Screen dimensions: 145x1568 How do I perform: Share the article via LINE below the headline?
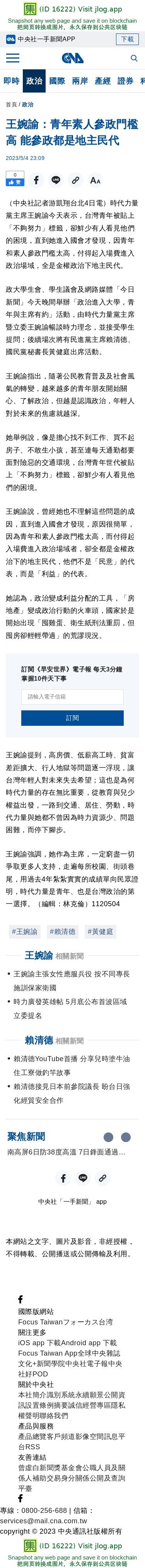[56, 180]
